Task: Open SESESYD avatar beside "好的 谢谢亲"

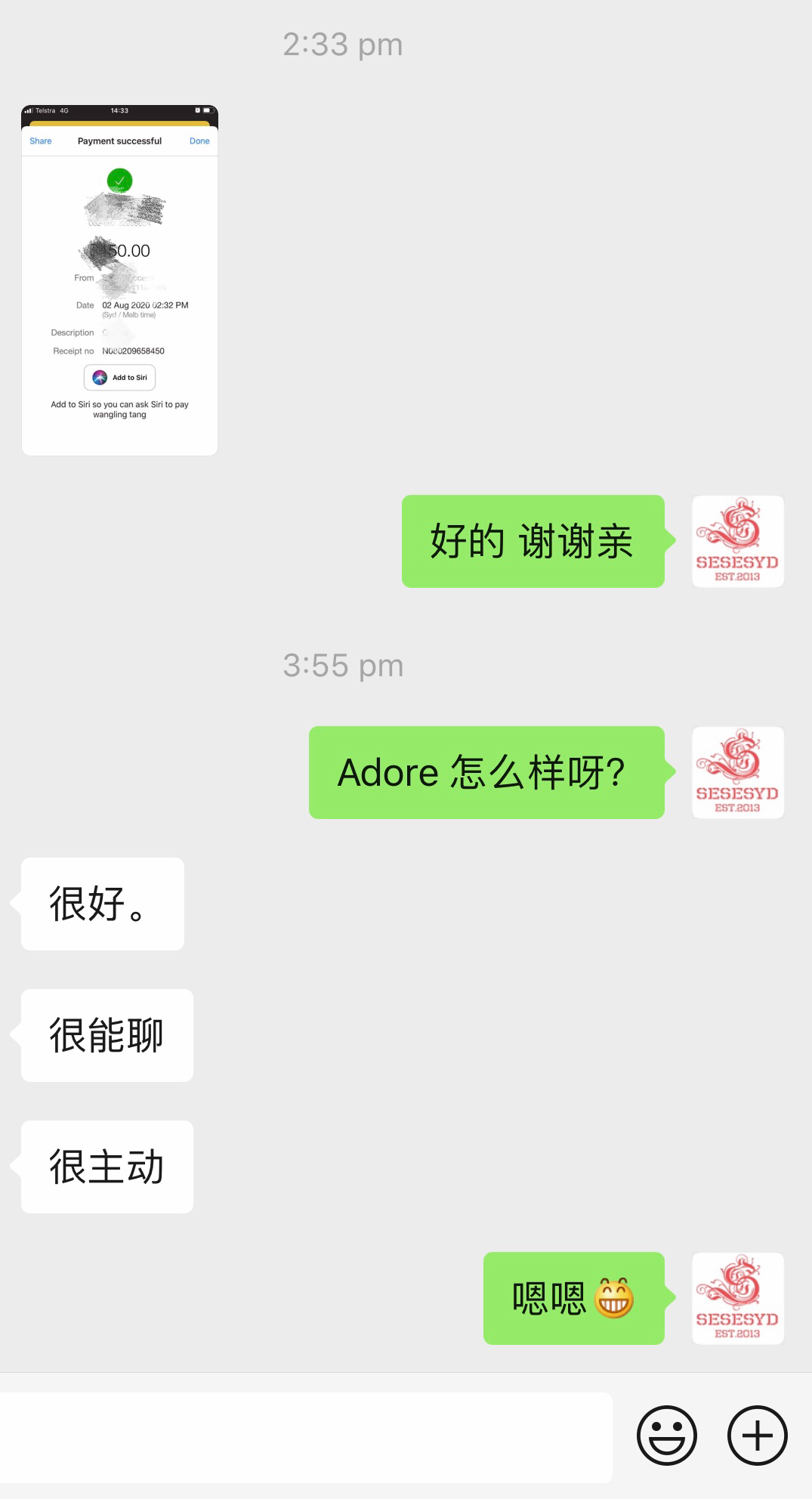Action: coord(737,541)
